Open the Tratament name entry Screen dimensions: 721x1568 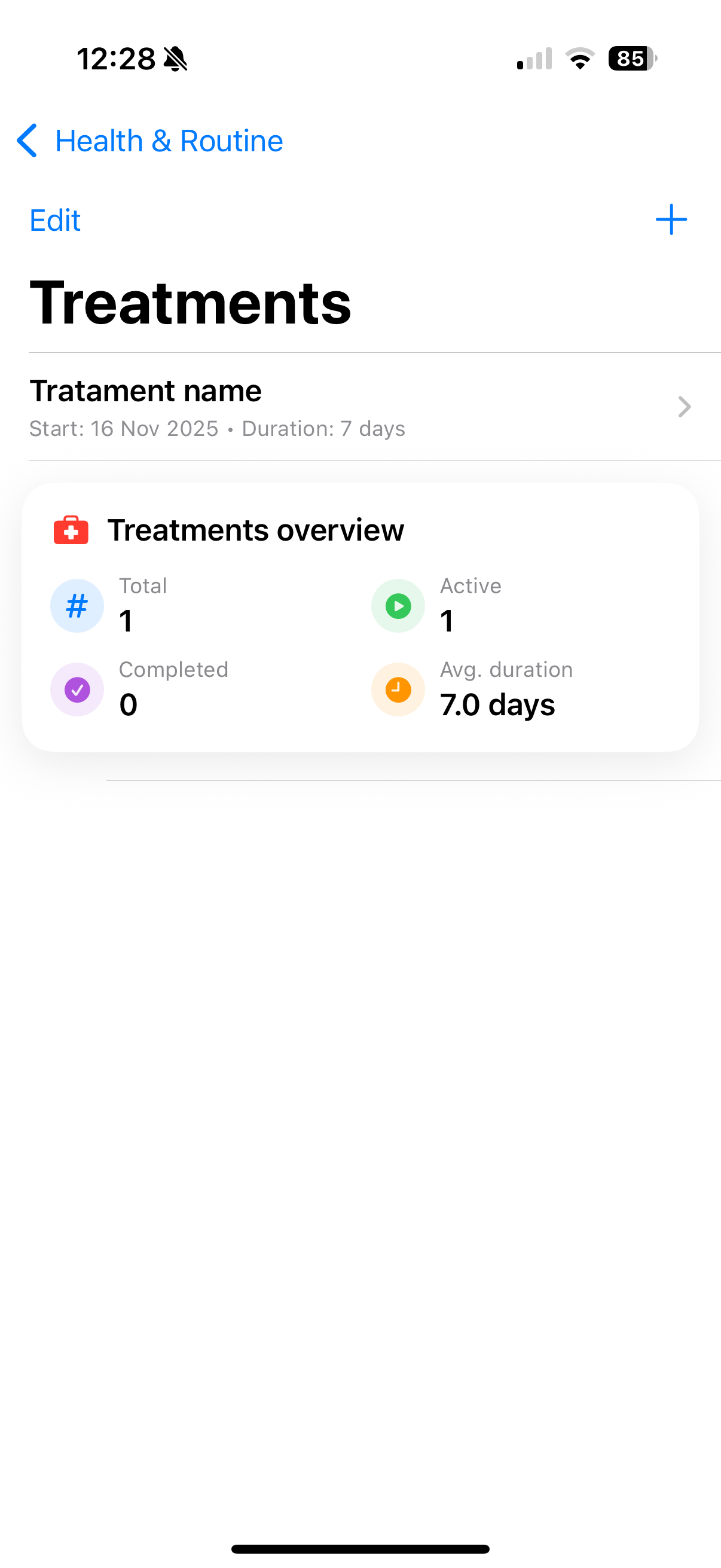pyautogui.click(x=360, y=407)
